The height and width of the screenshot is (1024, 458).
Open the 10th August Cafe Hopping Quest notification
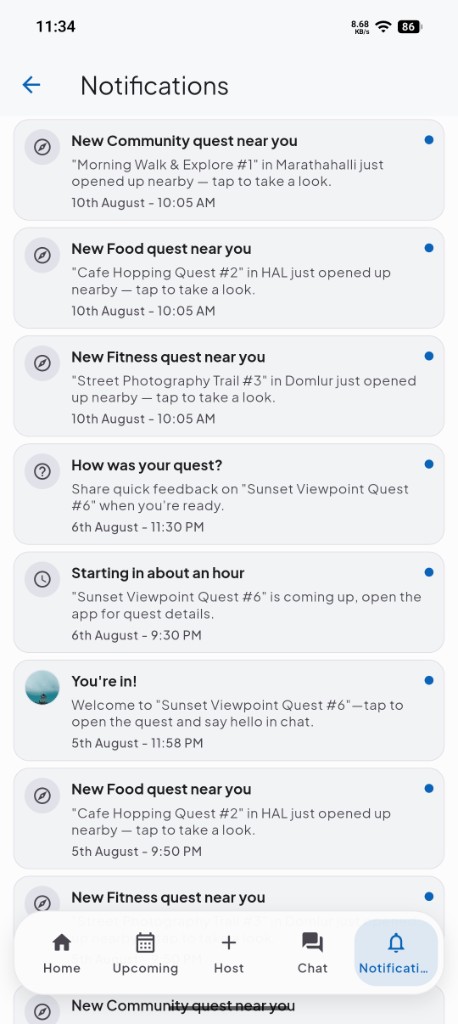[x=229, y=278]
